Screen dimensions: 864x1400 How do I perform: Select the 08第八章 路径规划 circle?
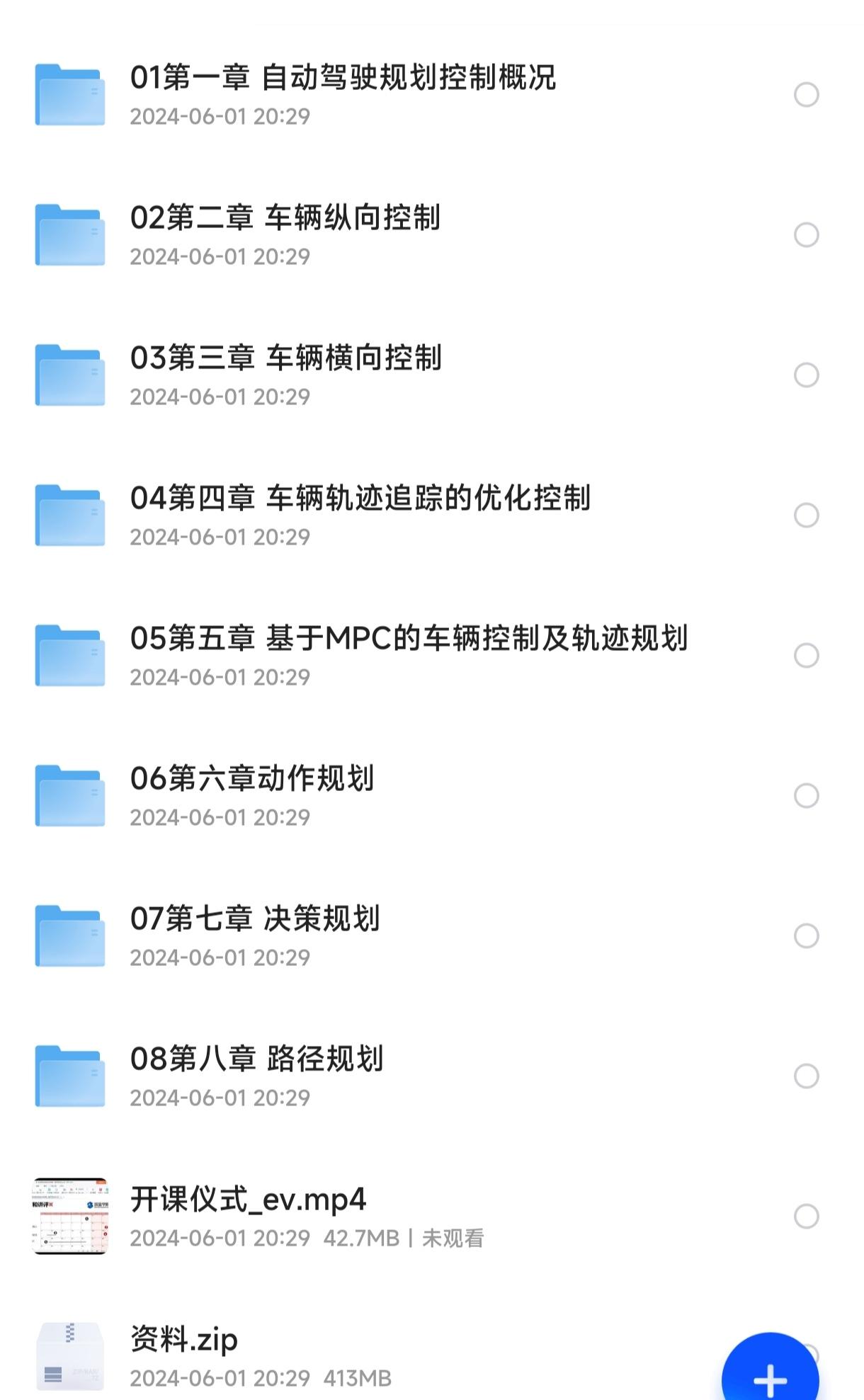[x=806, y=1076]
